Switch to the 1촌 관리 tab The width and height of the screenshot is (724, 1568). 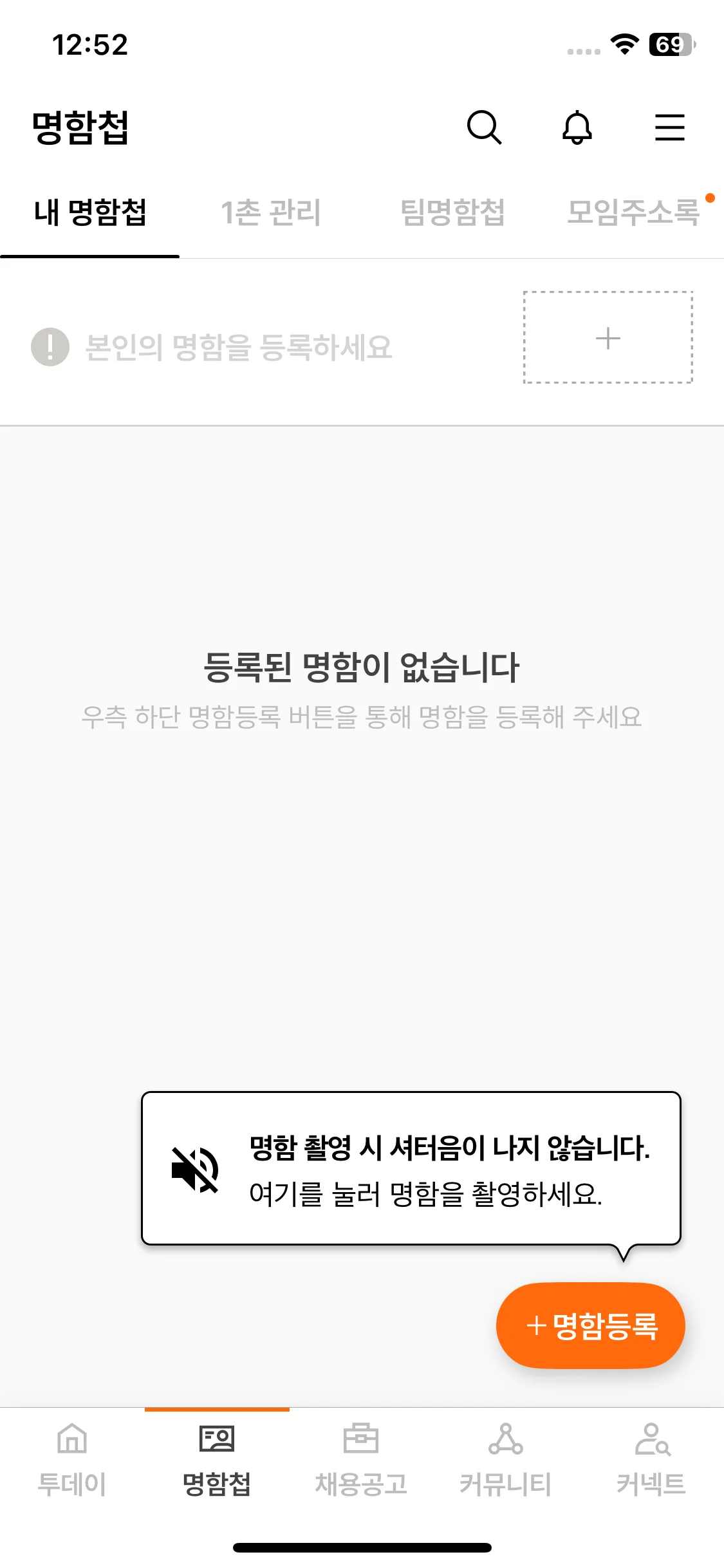(270, 212)
